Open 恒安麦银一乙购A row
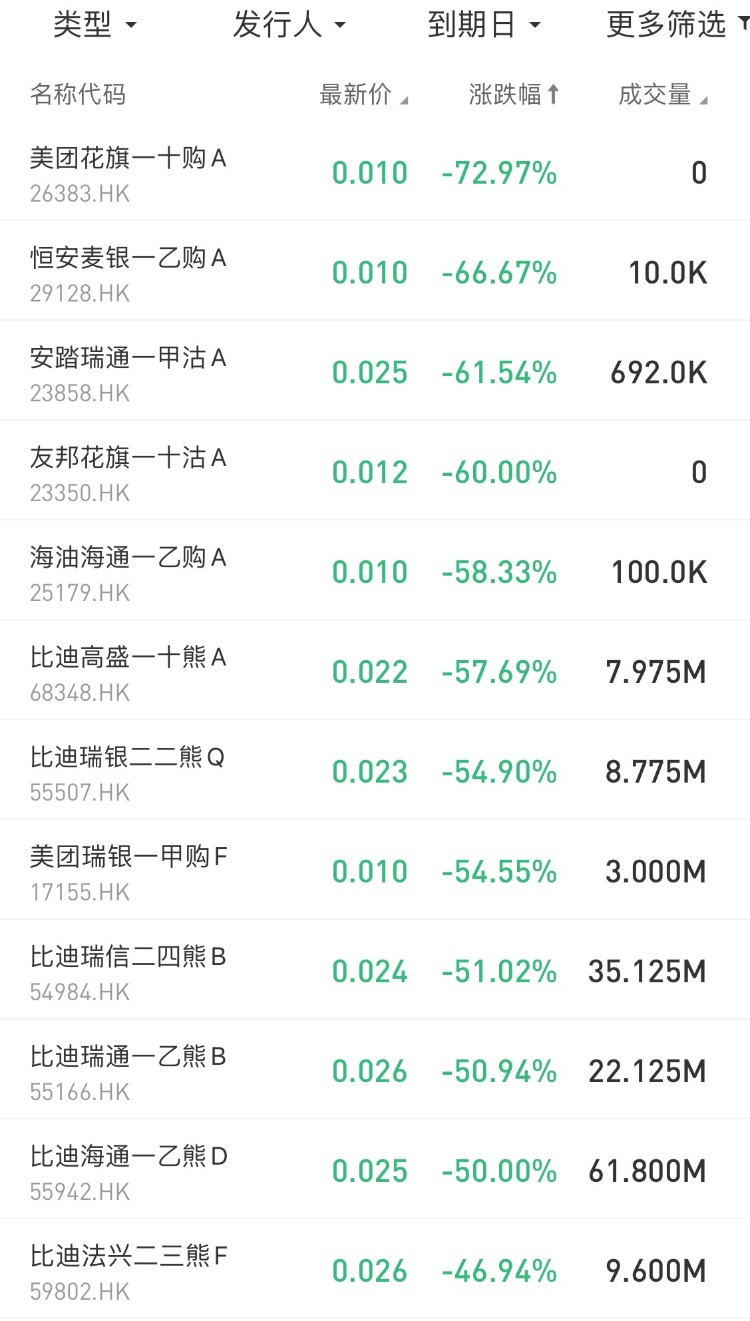750x1321 pixels. pos(375,271)
